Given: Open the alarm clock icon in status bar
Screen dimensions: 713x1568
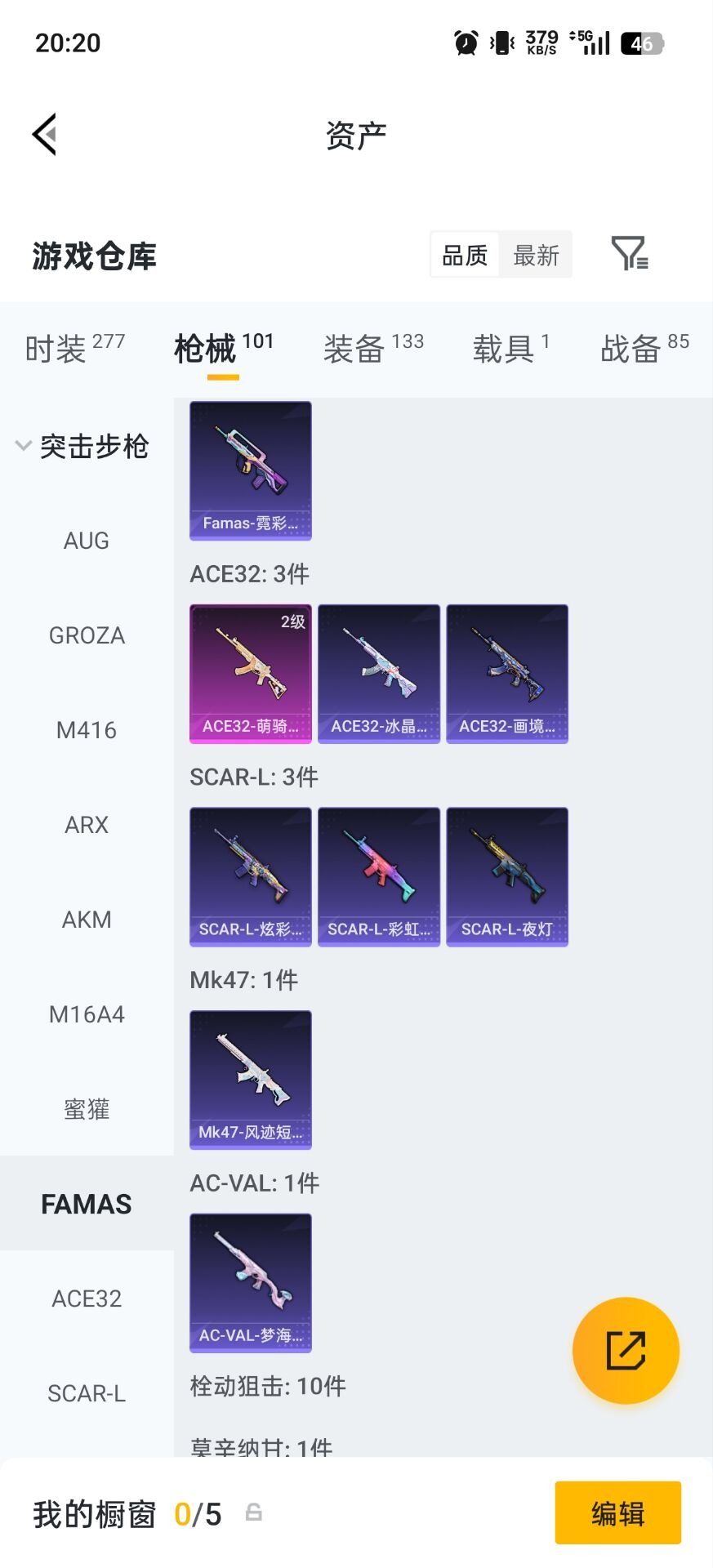Looking at the screenshot, I should tap(464, 42).
